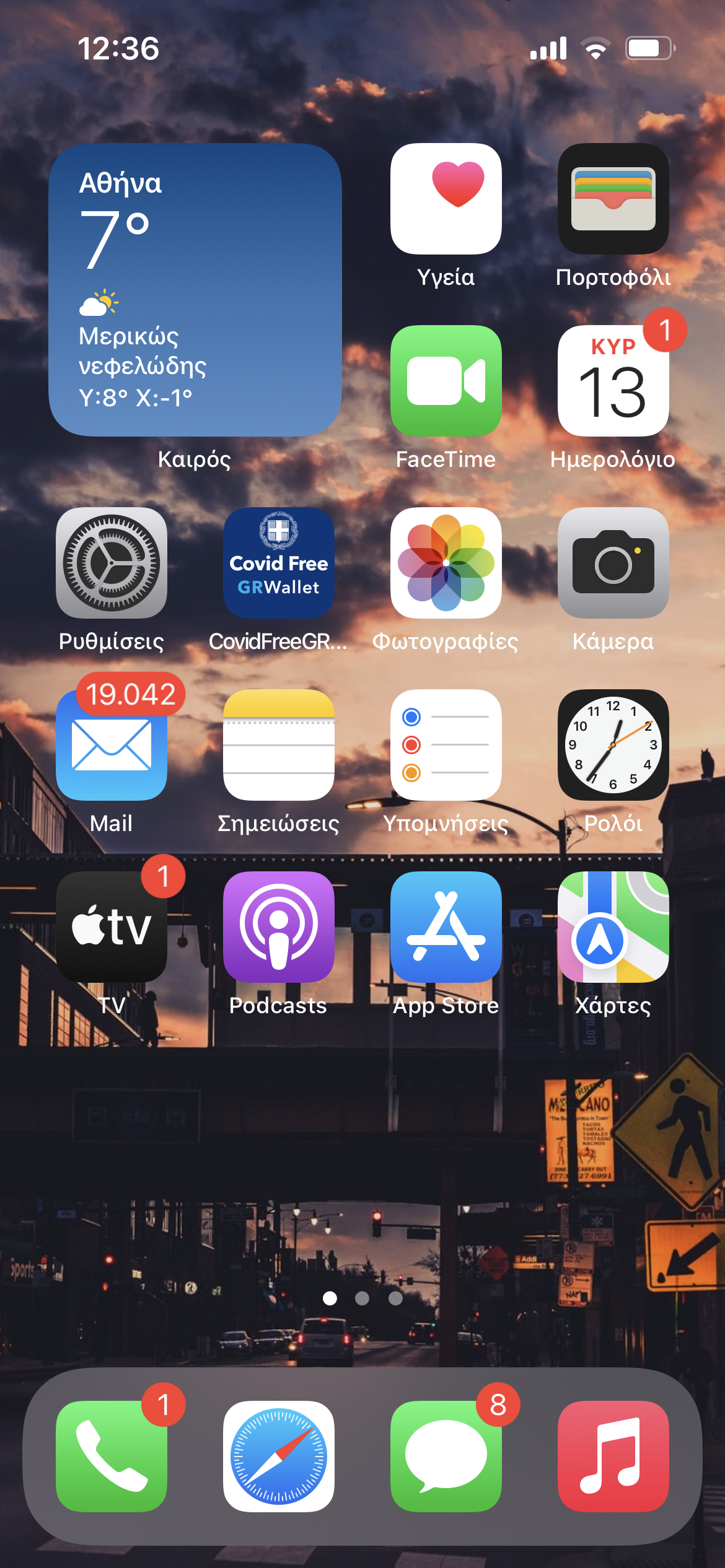Open Ρυθμίσεις settings
The width and height of the screenshot is (725, 1568).
pyautogui.click(x=112, y=563)
